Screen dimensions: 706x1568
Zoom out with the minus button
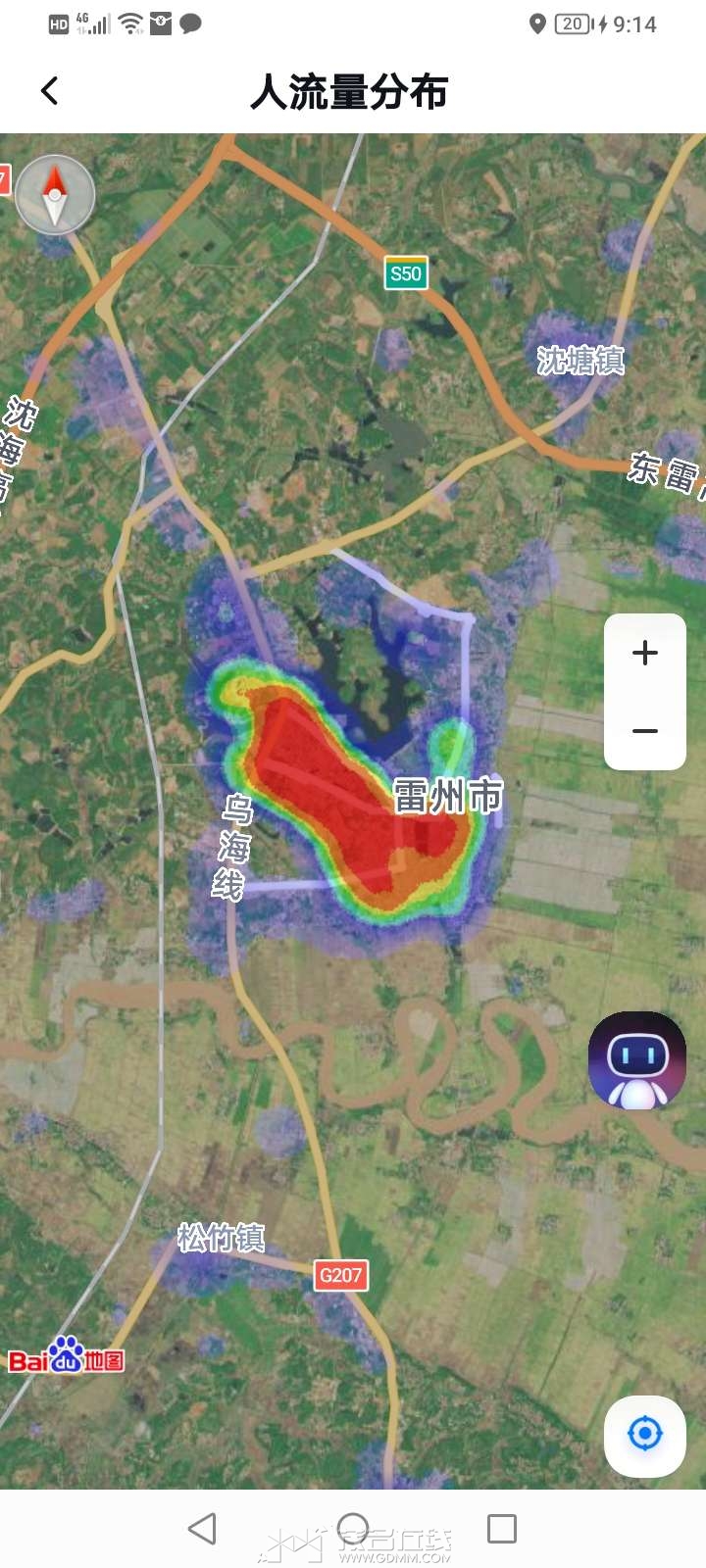(644, 731)
